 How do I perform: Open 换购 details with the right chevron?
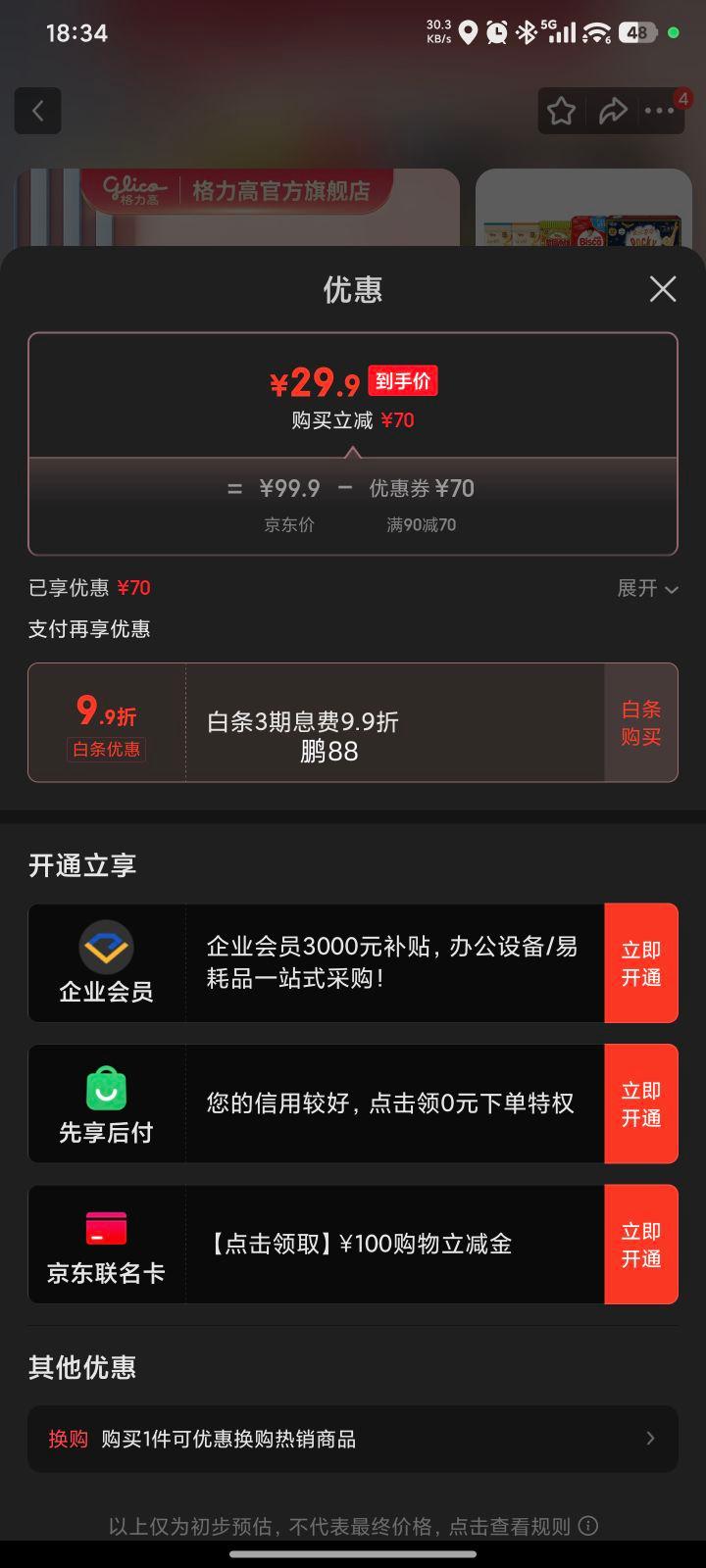click(650, 1438)
